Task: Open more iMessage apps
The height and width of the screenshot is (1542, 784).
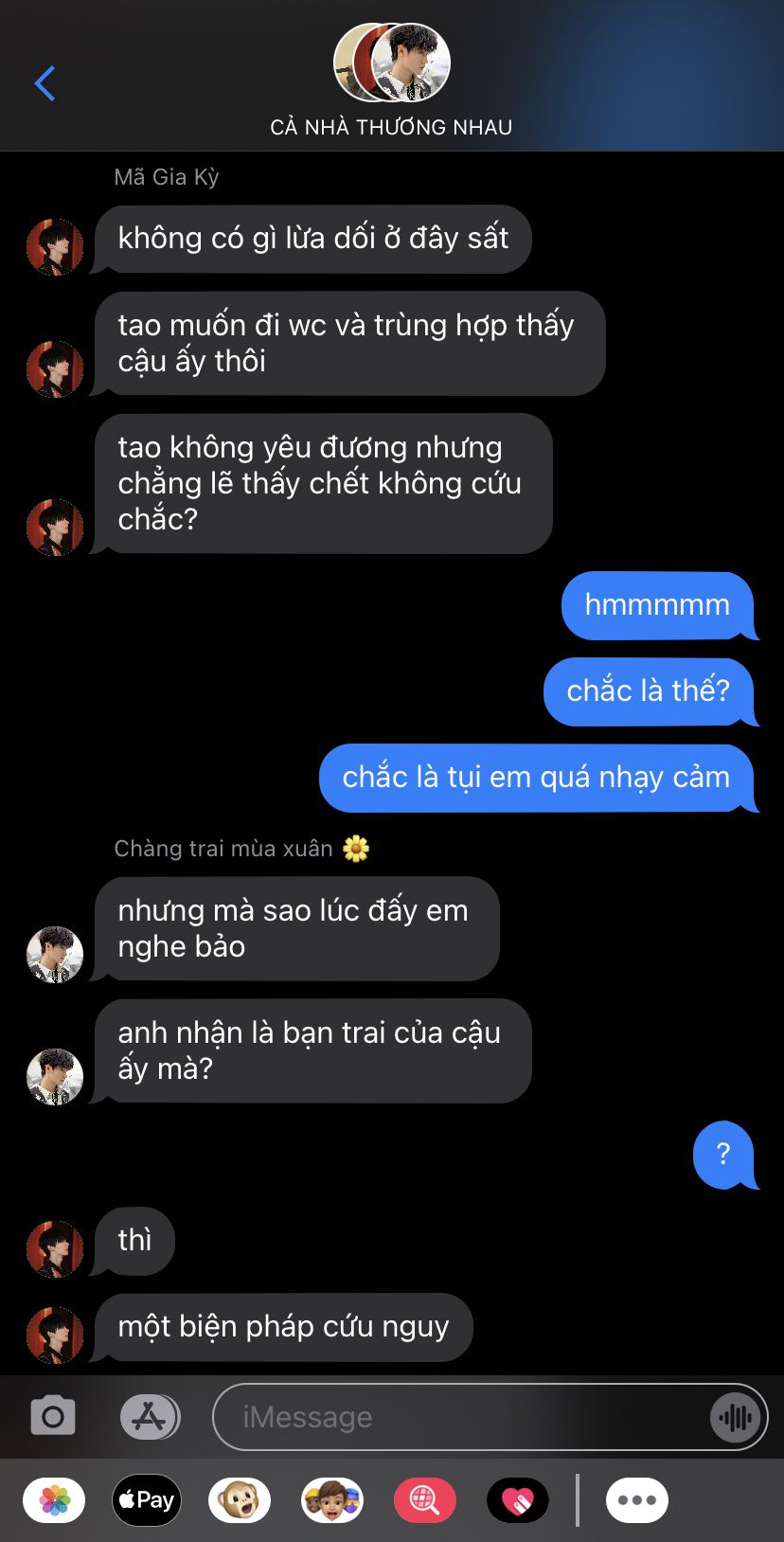Action: (x=637, y=1500)
